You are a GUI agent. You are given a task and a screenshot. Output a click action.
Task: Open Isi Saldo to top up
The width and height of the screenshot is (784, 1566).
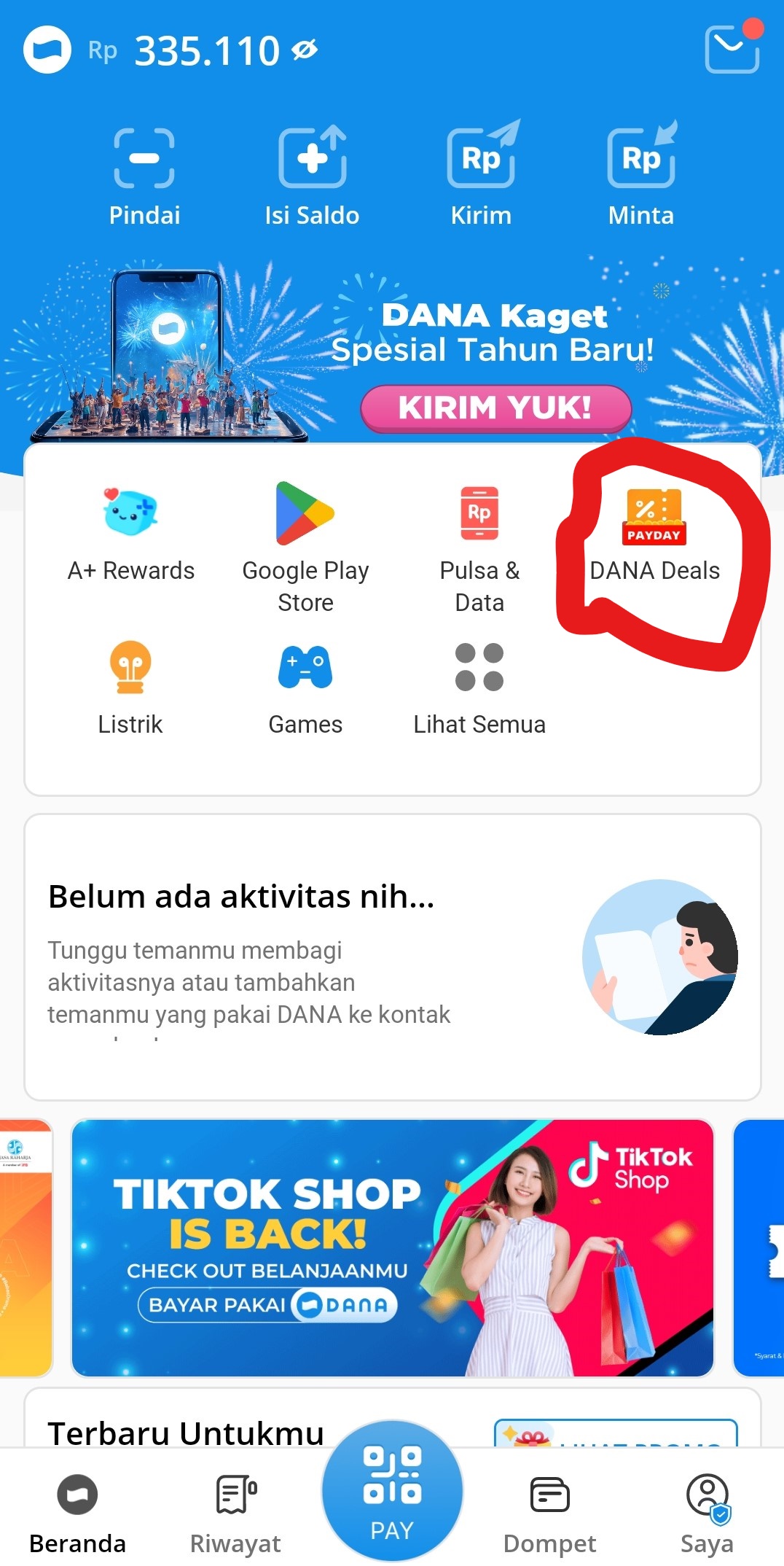[x=312, y=176]
